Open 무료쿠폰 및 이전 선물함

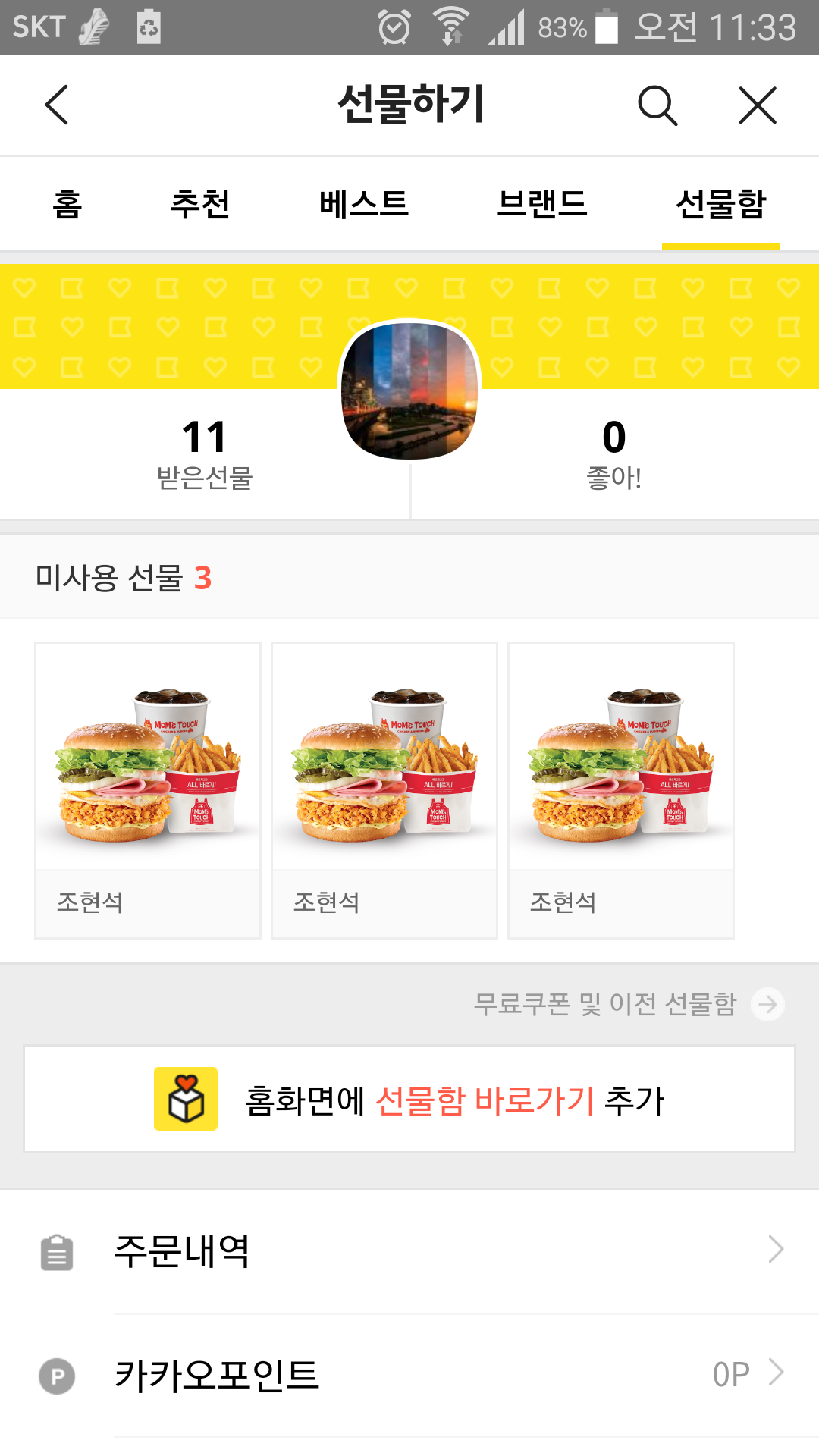628,1004
